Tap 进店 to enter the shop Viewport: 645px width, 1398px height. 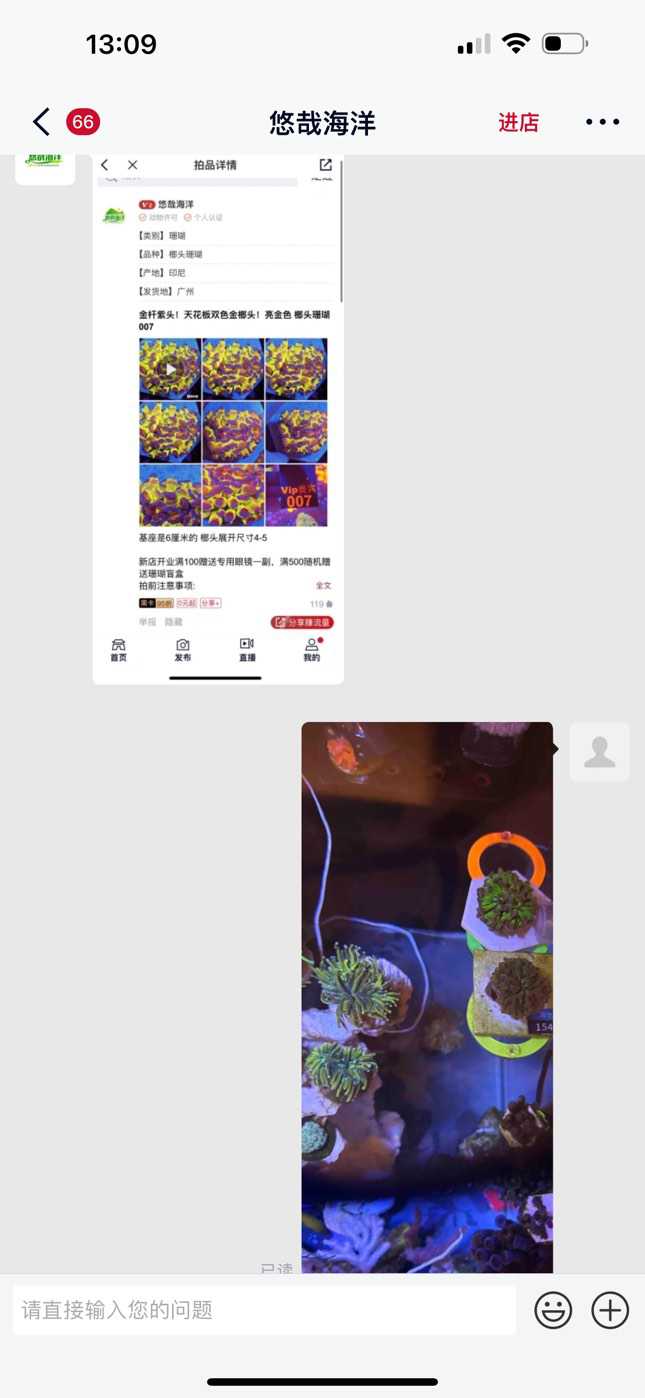(518, 123)
